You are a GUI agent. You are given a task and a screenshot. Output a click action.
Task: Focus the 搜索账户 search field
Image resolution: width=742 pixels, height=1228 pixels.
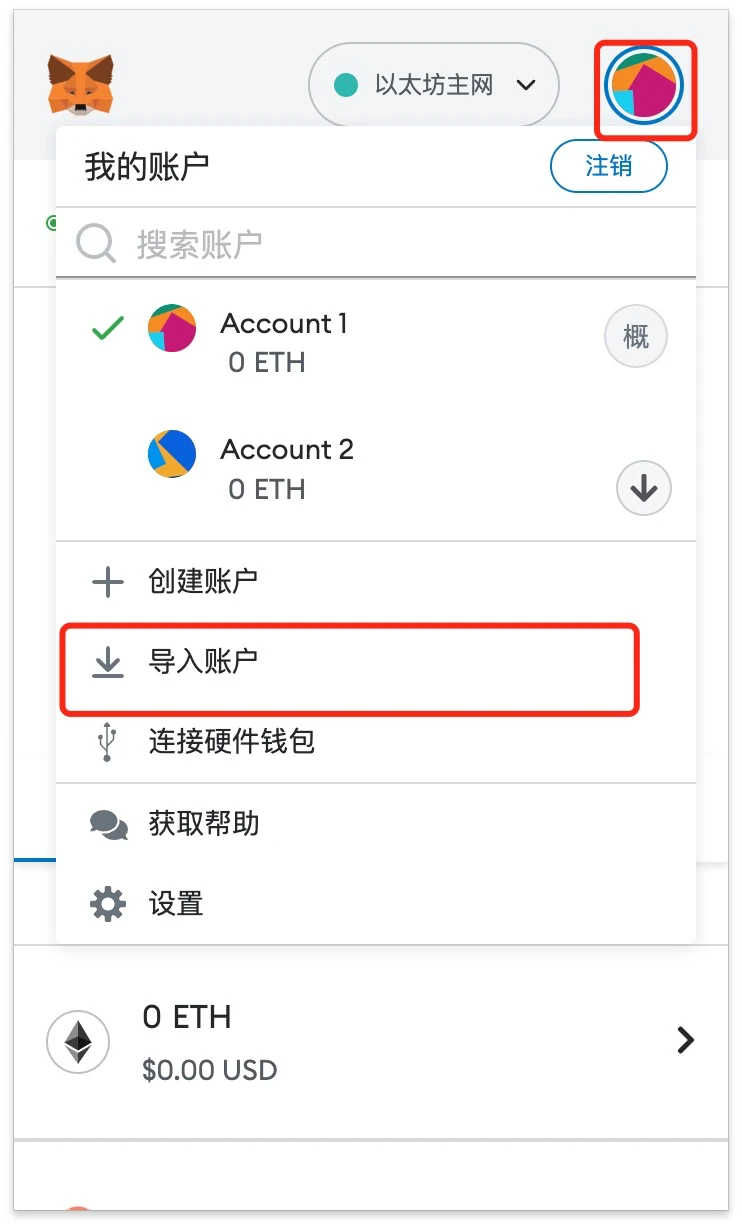click(400, 243)
